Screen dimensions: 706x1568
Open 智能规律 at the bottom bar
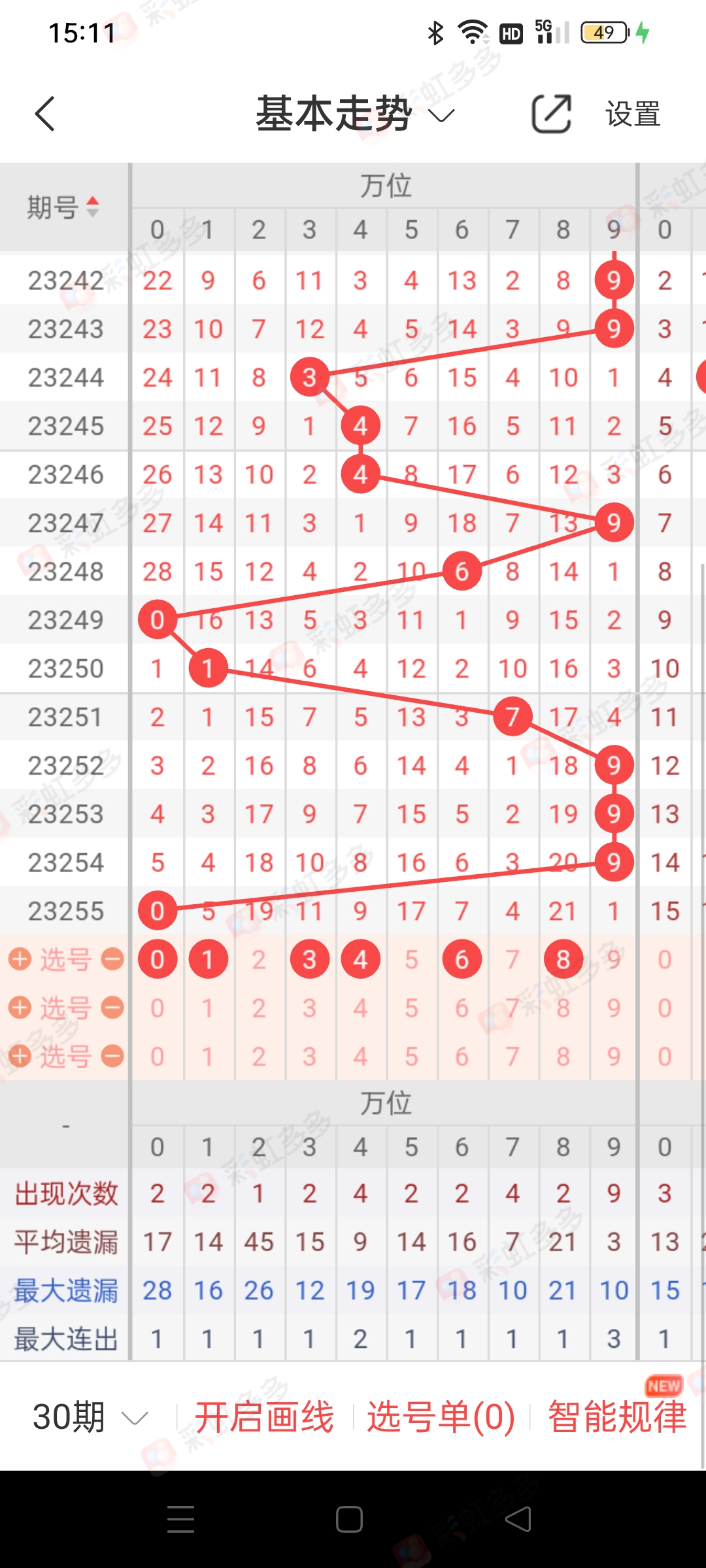(617, 1415)
